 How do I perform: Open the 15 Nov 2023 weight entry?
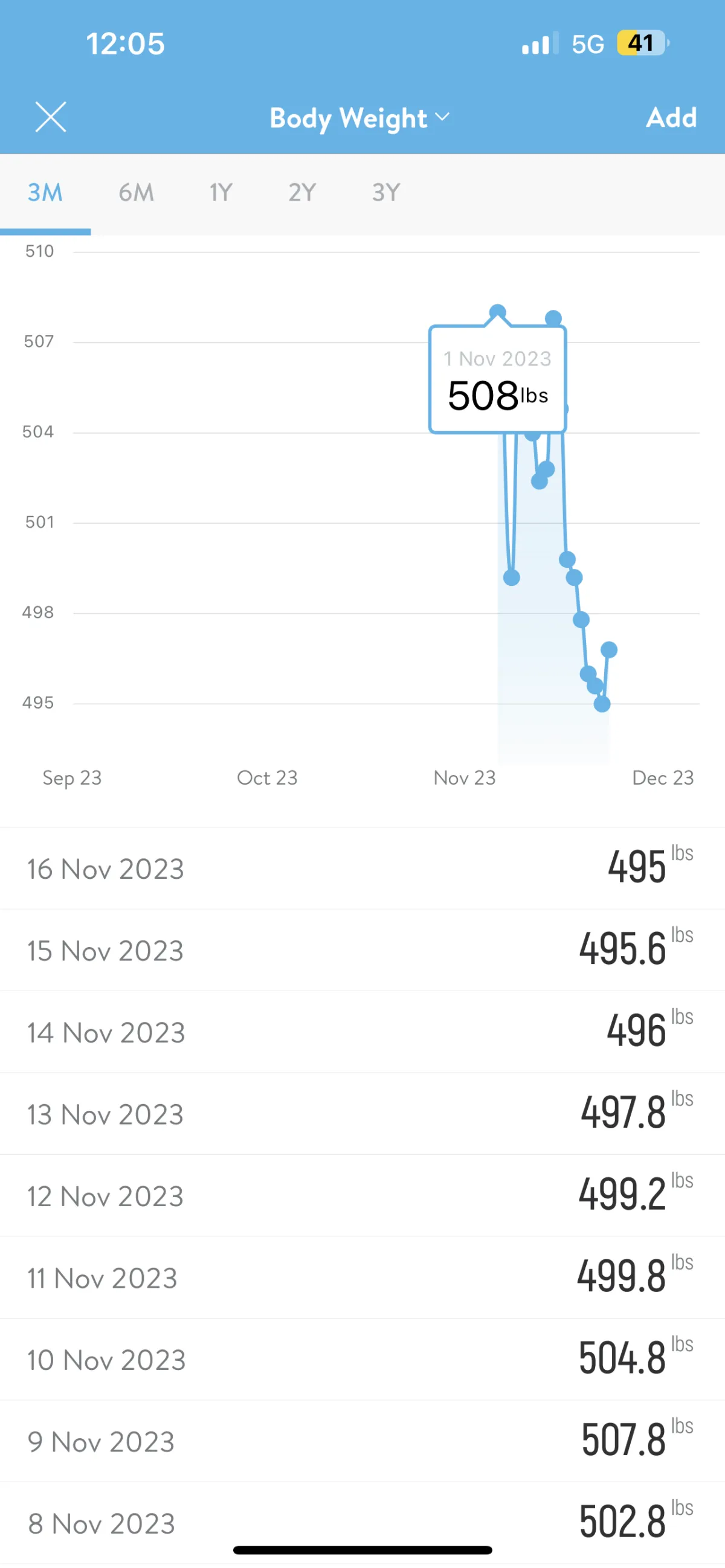(362, 950)
